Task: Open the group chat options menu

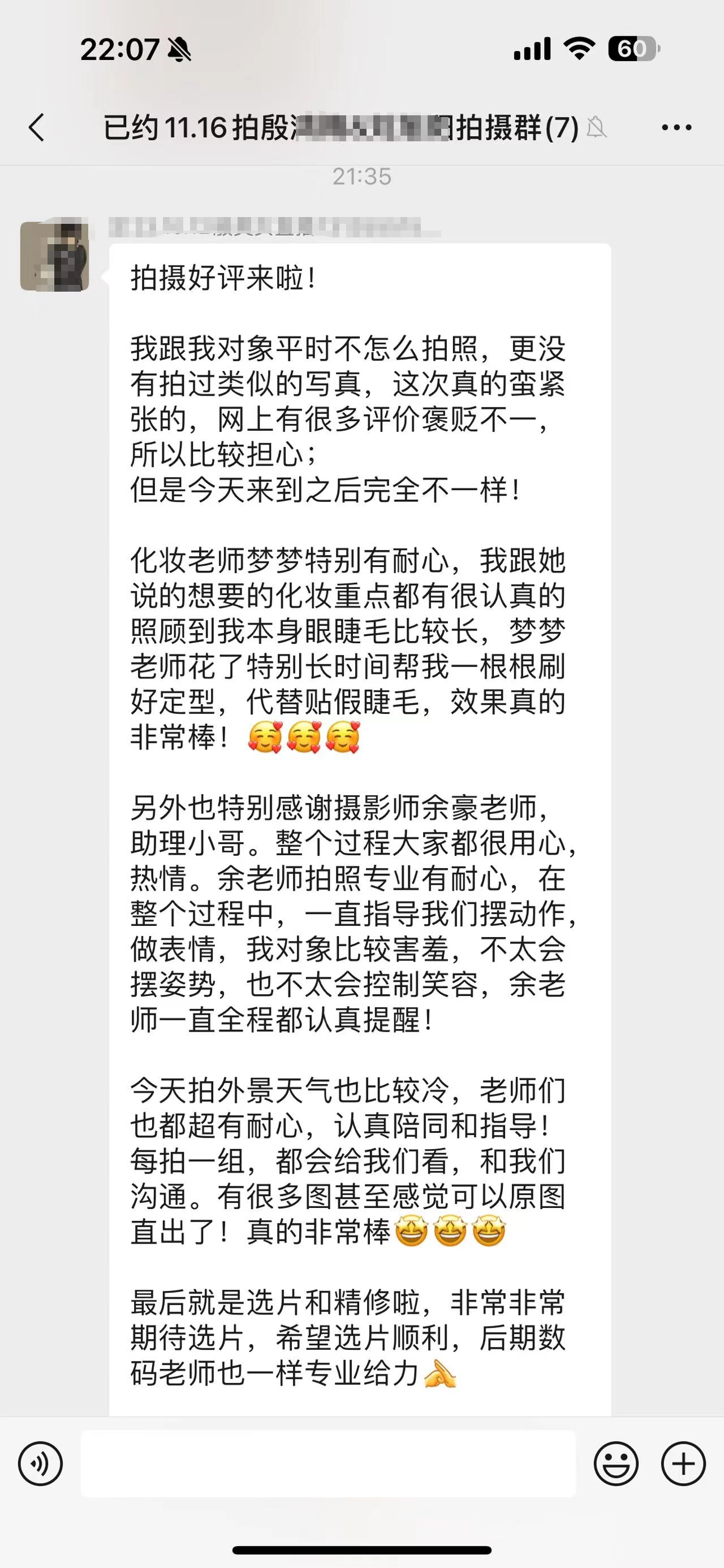Action: [x=676, y=128]
